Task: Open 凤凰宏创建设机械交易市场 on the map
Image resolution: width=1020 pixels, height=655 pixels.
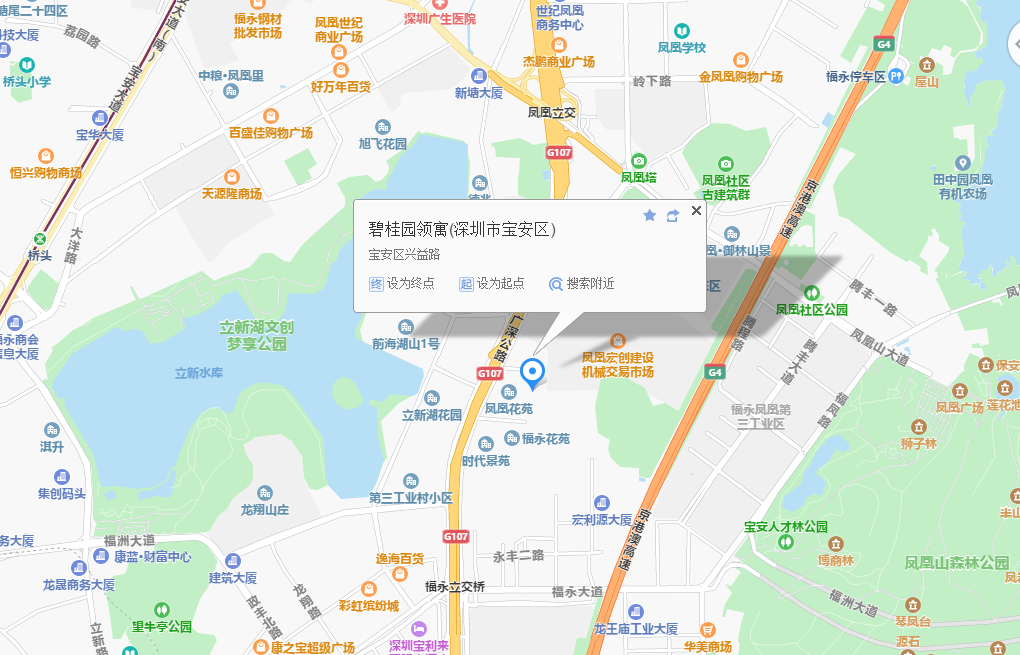Action: pyautogui.click(x=618, y=364)
